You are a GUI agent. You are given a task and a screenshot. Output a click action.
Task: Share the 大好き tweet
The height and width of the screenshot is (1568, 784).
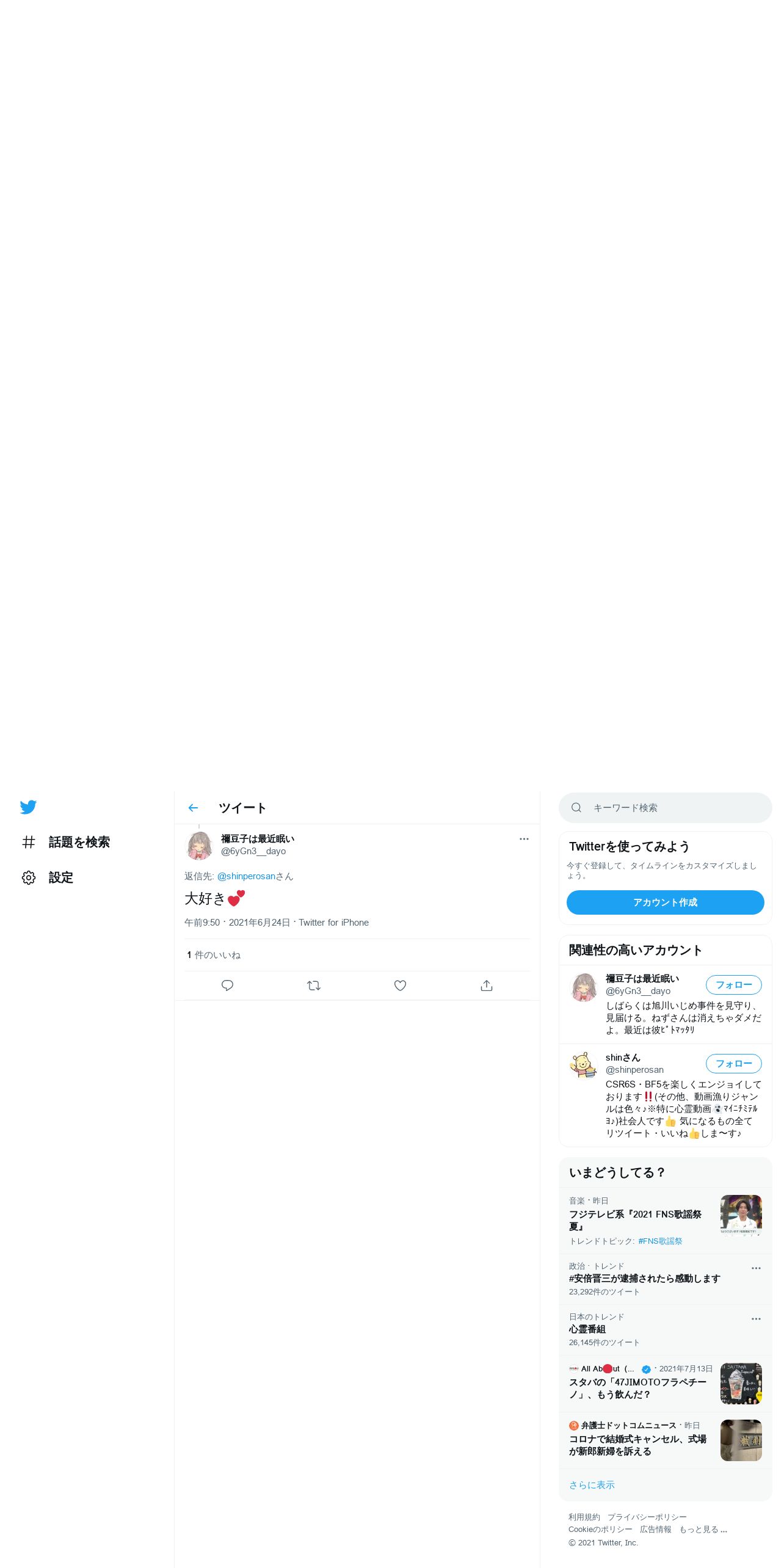pyautogui.click(x=487, y=985)
